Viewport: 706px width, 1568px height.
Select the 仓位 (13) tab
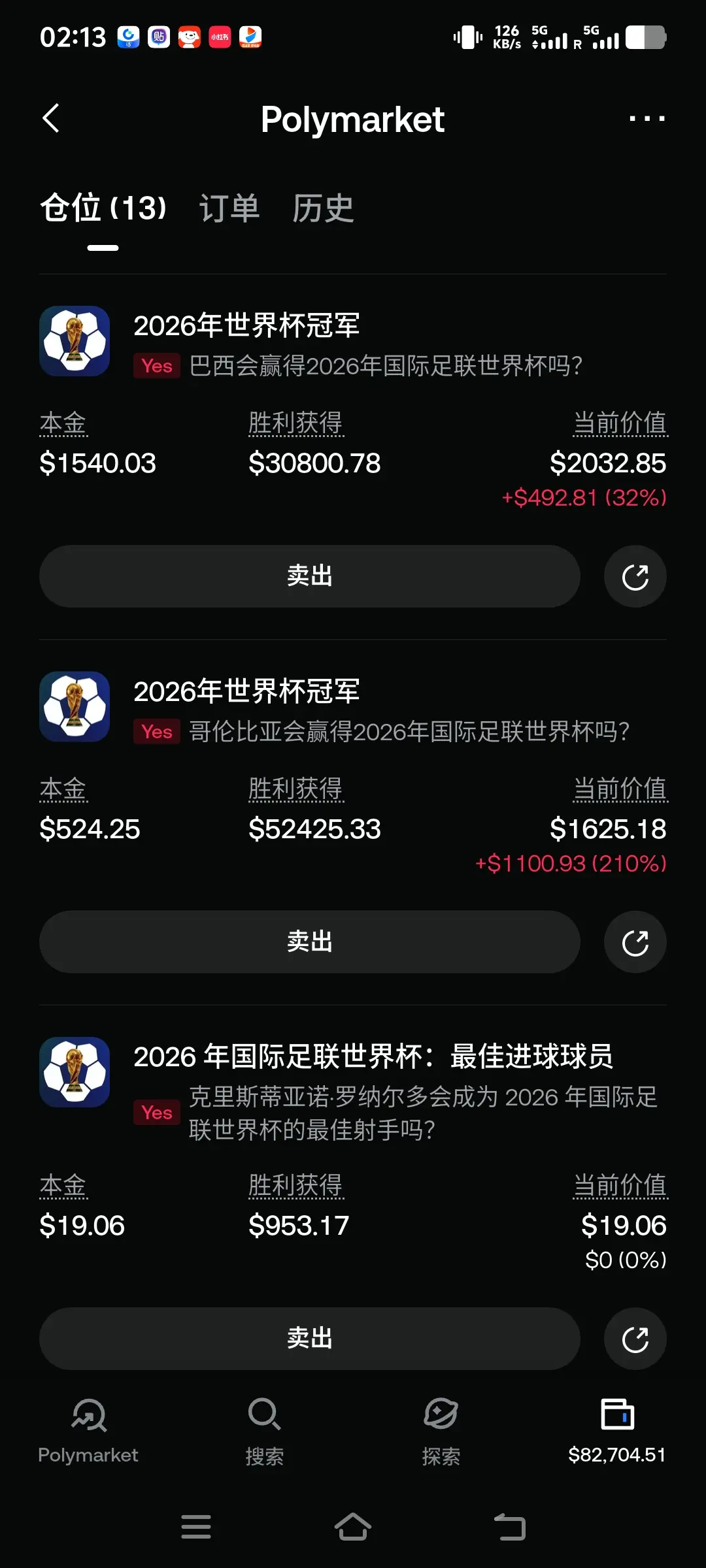click(103, 209)
